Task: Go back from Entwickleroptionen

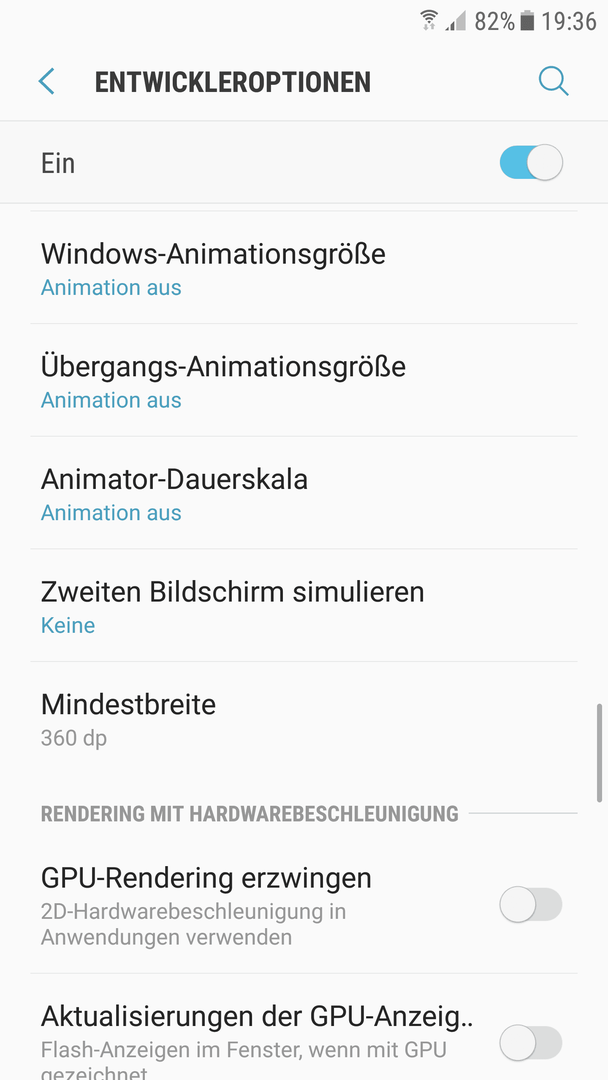Action: (46, 82)
